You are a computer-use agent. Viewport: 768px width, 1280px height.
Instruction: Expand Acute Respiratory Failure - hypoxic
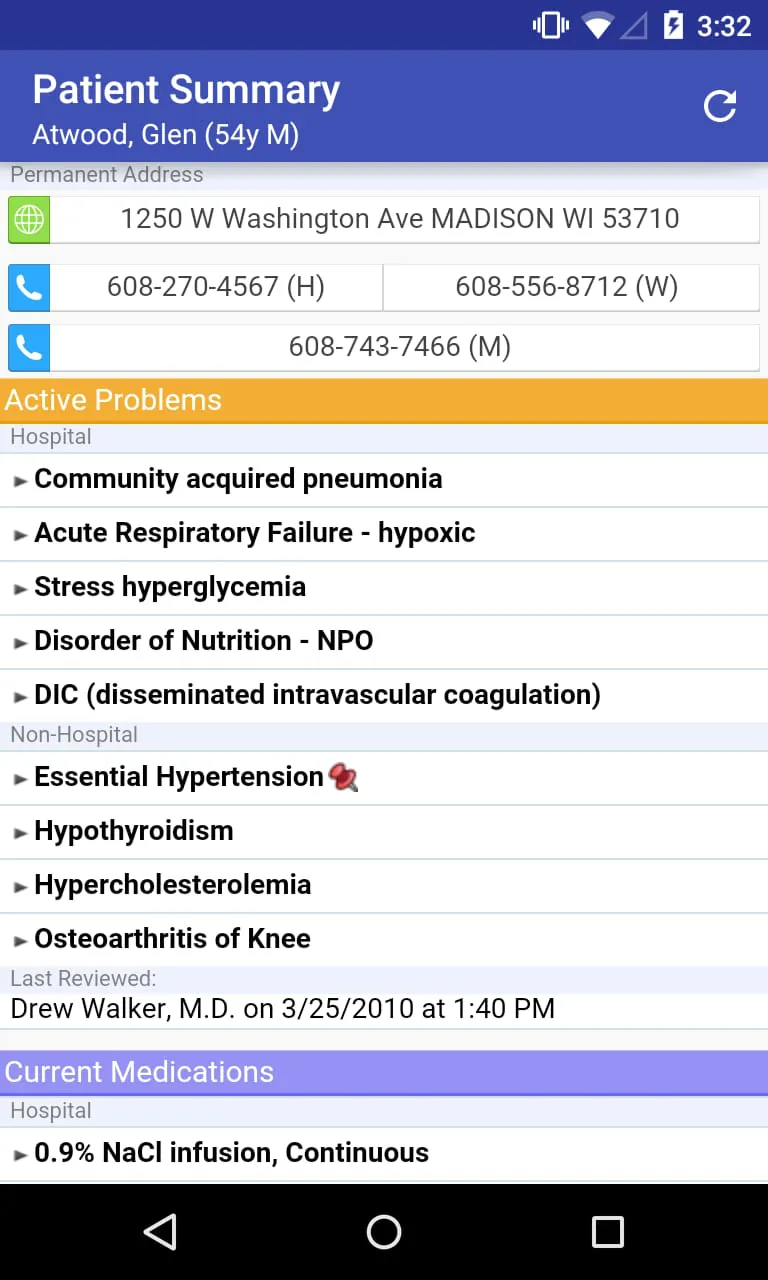click(254, 533)
